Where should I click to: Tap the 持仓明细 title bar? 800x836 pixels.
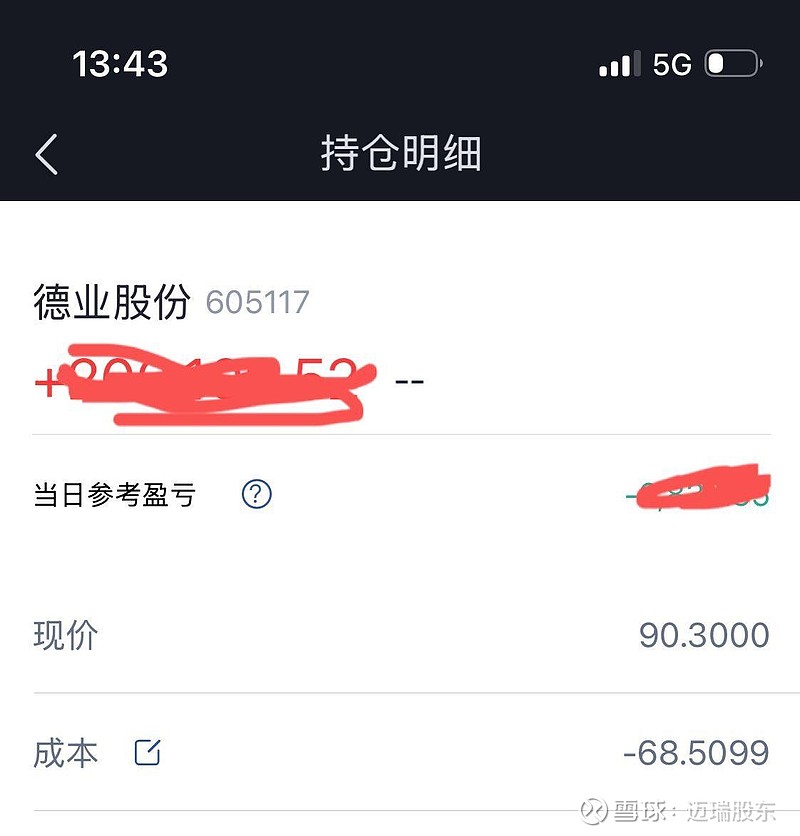coord(400,153)
